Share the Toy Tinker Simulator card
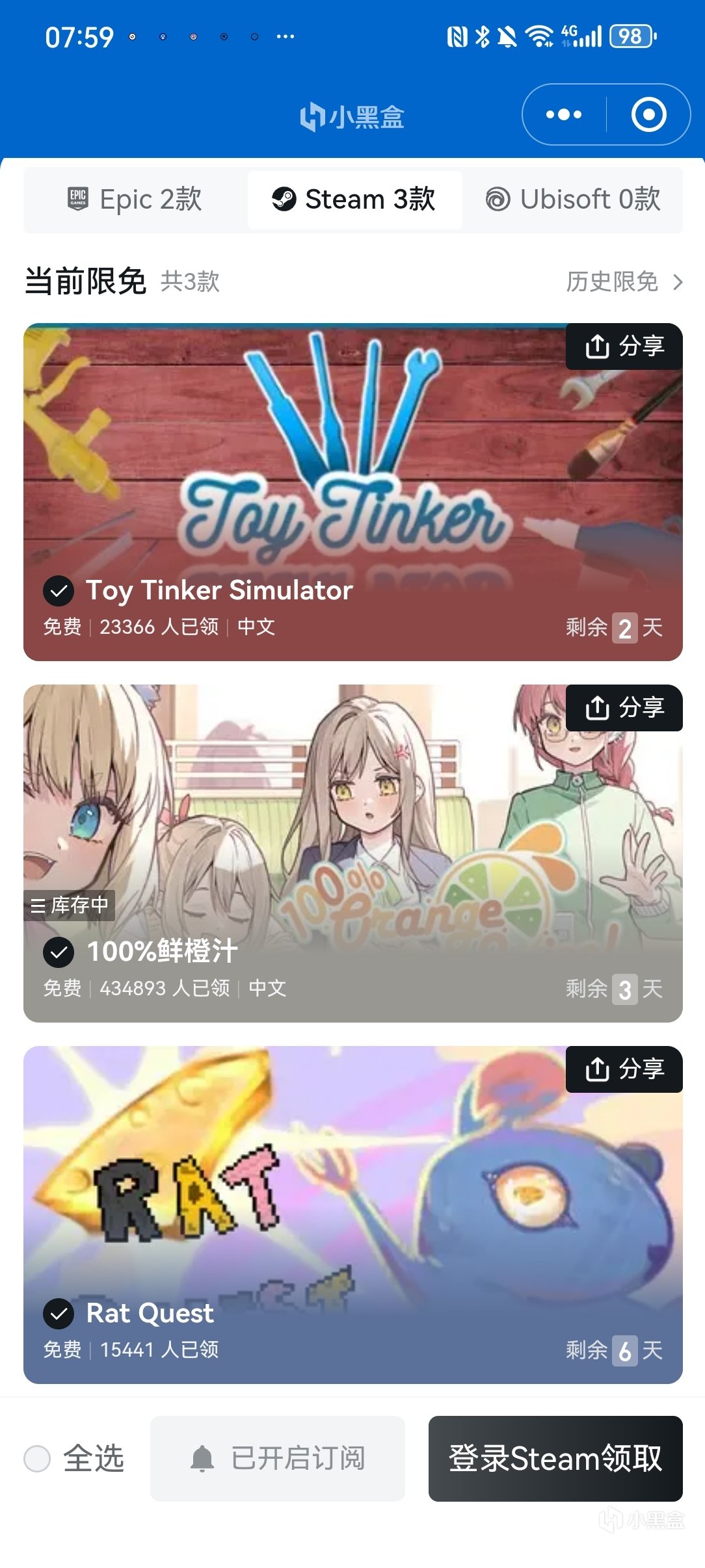The image size is (705, 1568). (x=624, y=346)
